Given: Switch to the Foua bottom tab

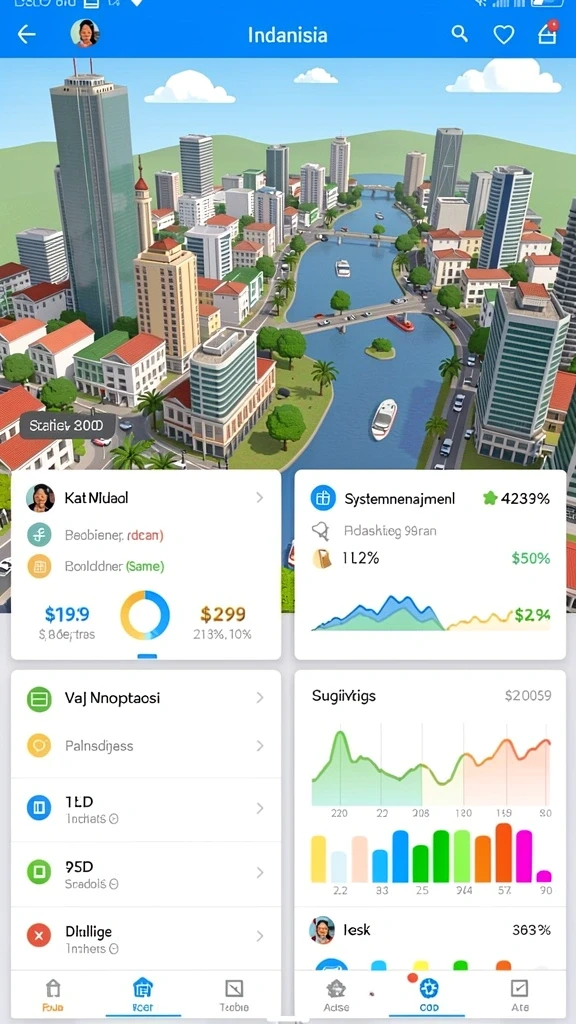Looking at the screenshot, I should click(x=53, y=995).
